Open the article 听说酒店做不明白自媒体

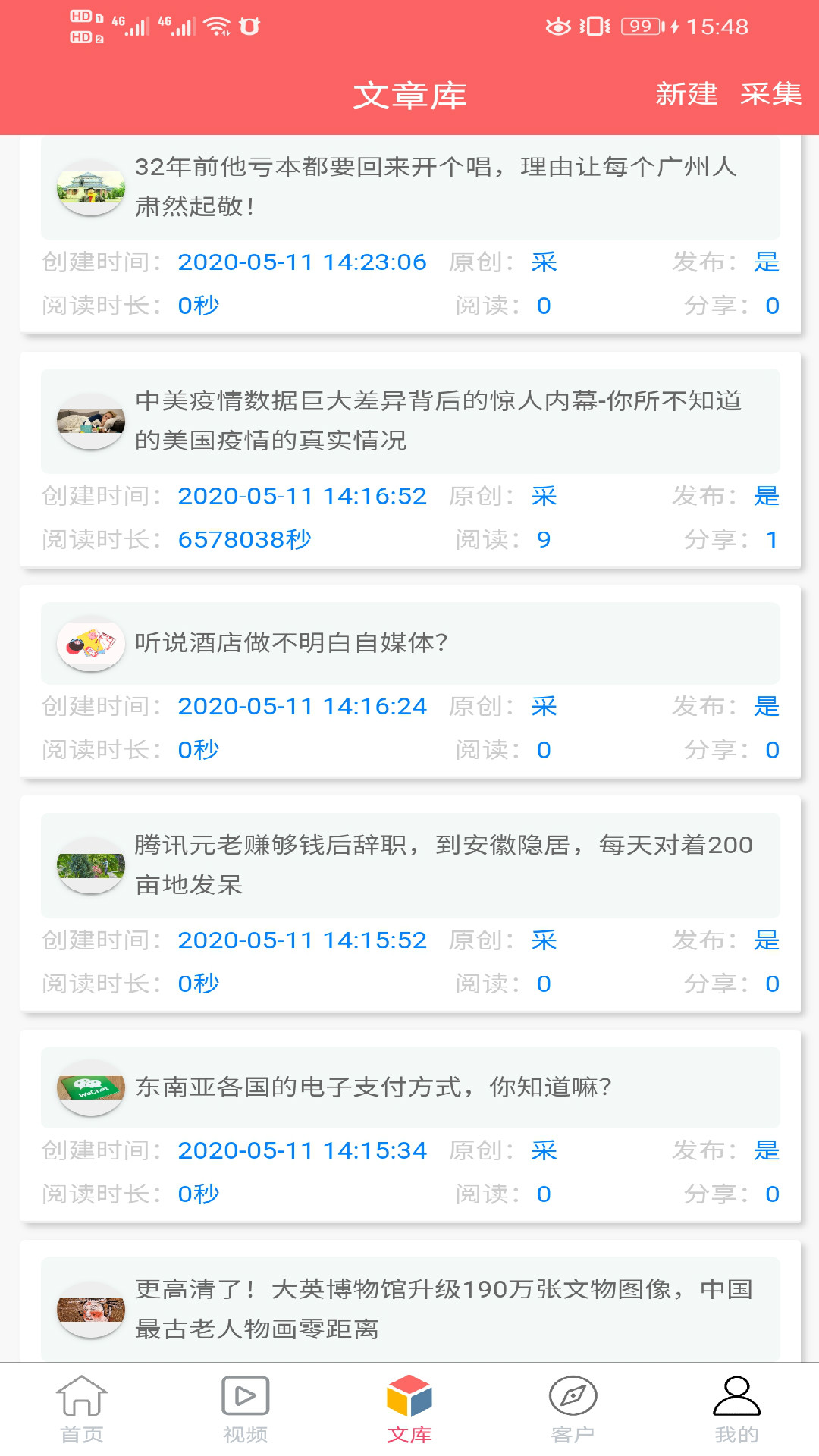tap(291, 643)
